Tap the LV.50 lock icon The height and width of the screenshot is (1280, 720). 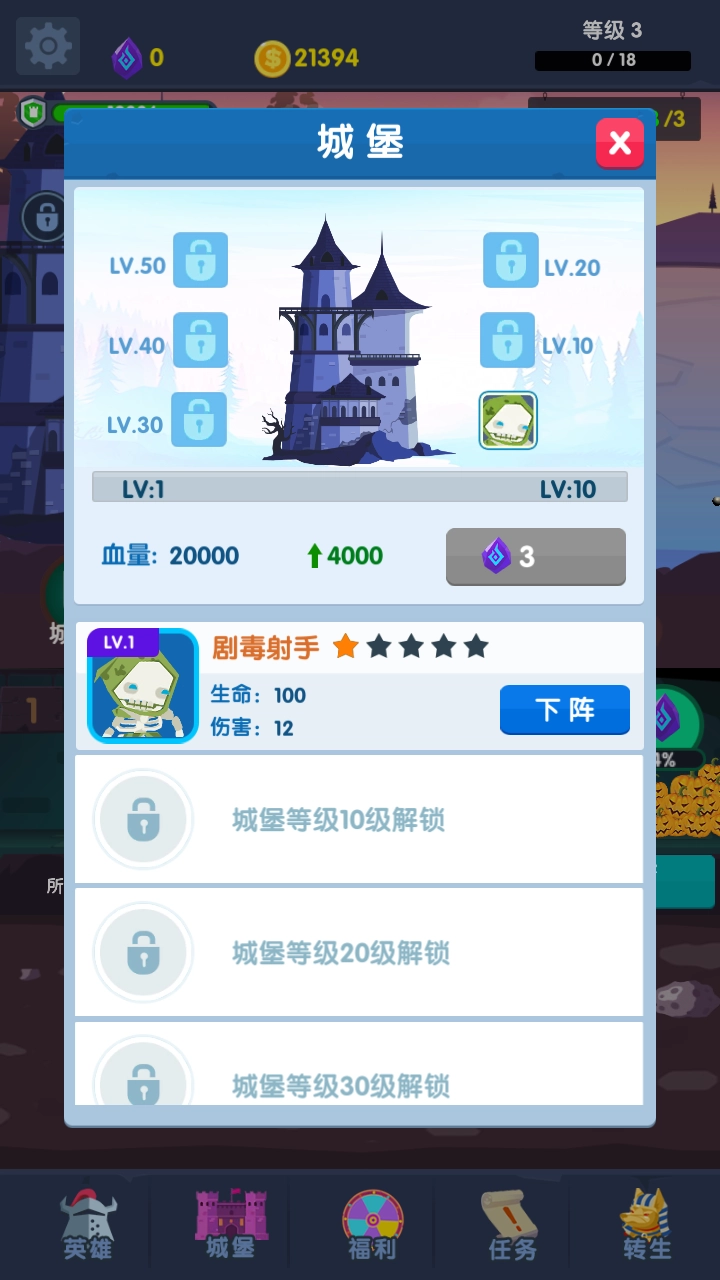click(x=200, y=260)
